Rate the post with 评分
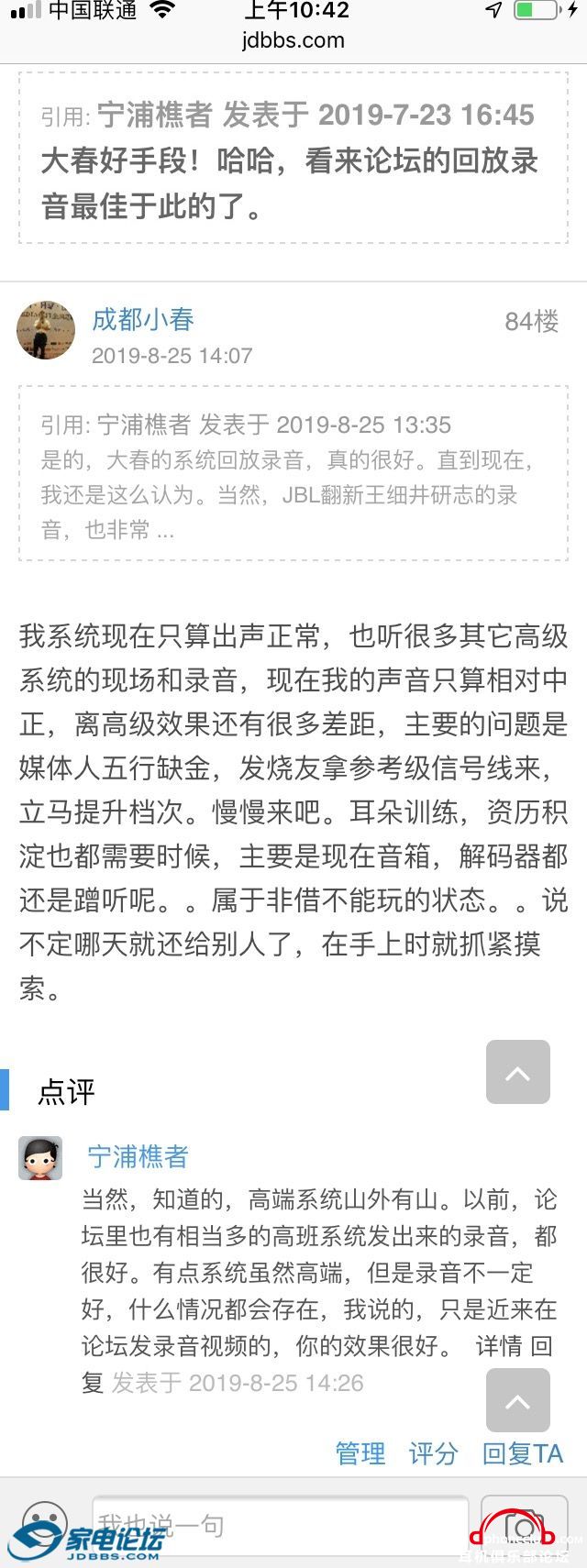 click(x=433, y=1453)
